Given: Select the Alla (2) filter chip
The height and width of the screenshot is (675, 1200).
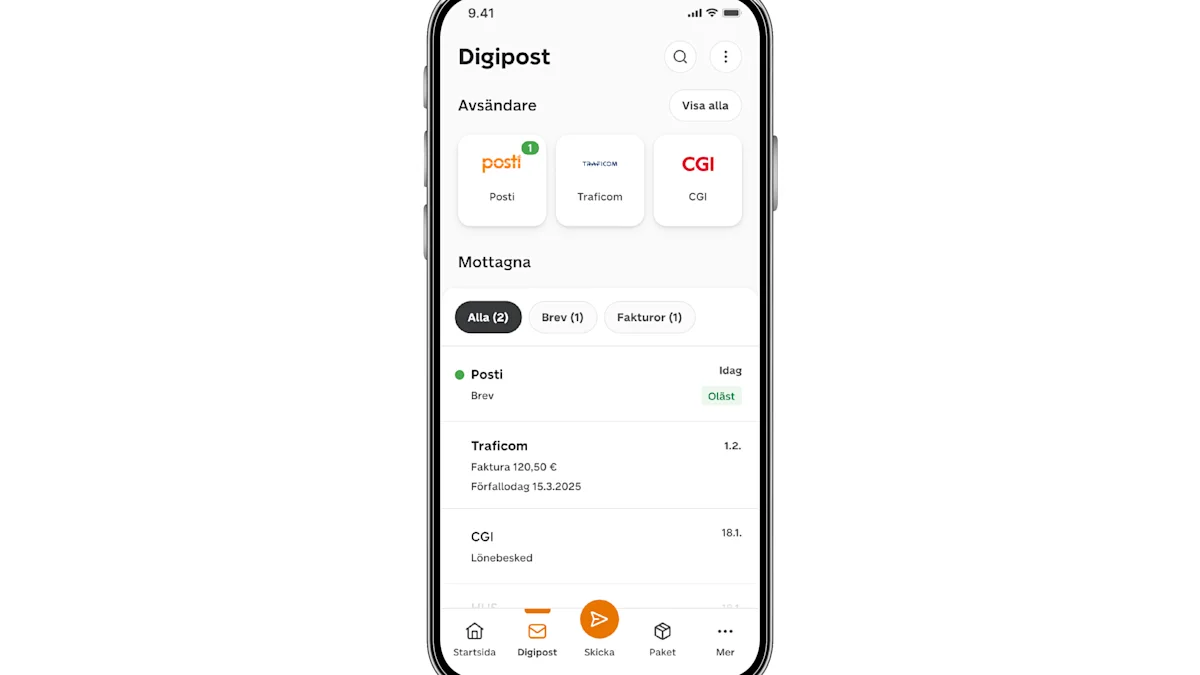Looking at the screenshot, I should 488,317.
